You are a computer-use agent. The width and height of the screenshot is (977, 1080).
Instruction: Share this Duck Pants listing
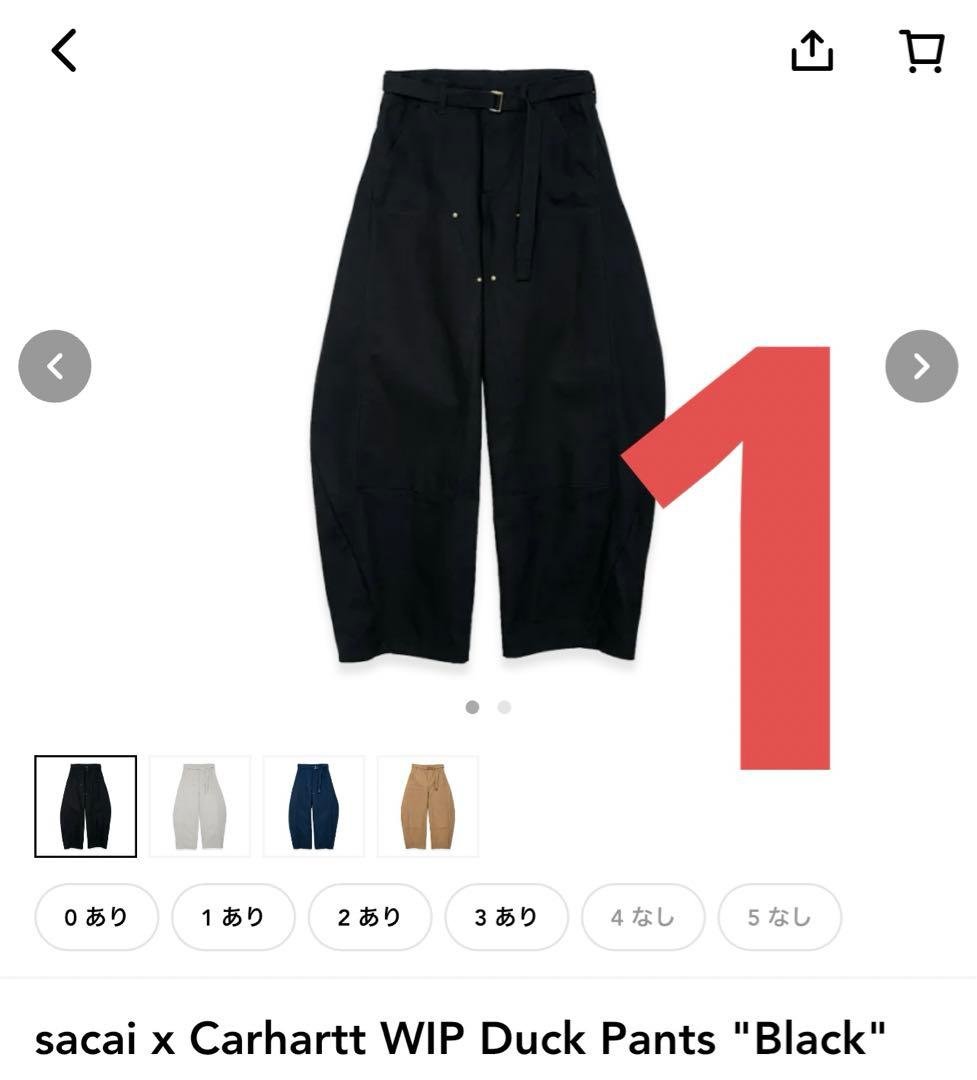coord(812,50)
